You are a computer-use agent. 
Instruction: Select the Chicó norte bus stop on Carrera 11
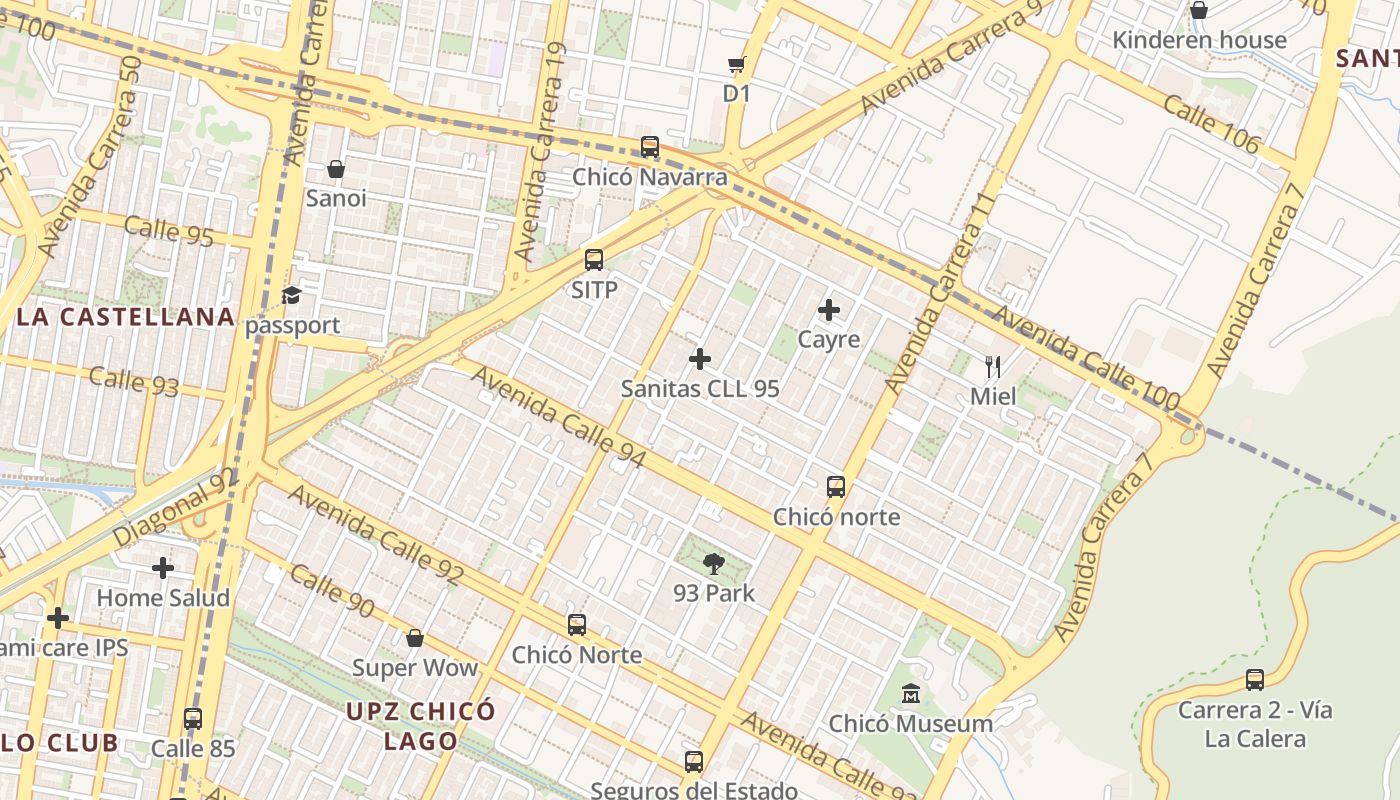click(x=836, y=488)
